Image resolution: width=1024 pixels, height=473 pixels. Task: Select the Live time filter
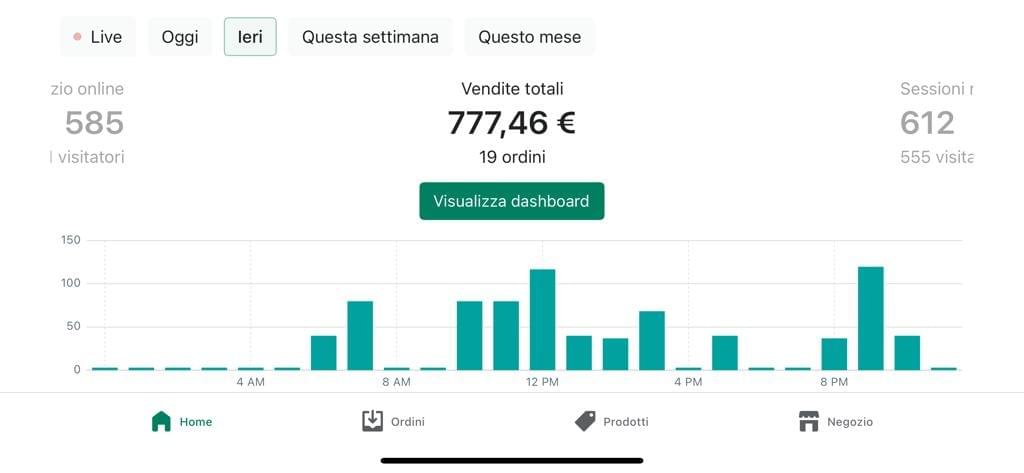(x=98, y=37)
